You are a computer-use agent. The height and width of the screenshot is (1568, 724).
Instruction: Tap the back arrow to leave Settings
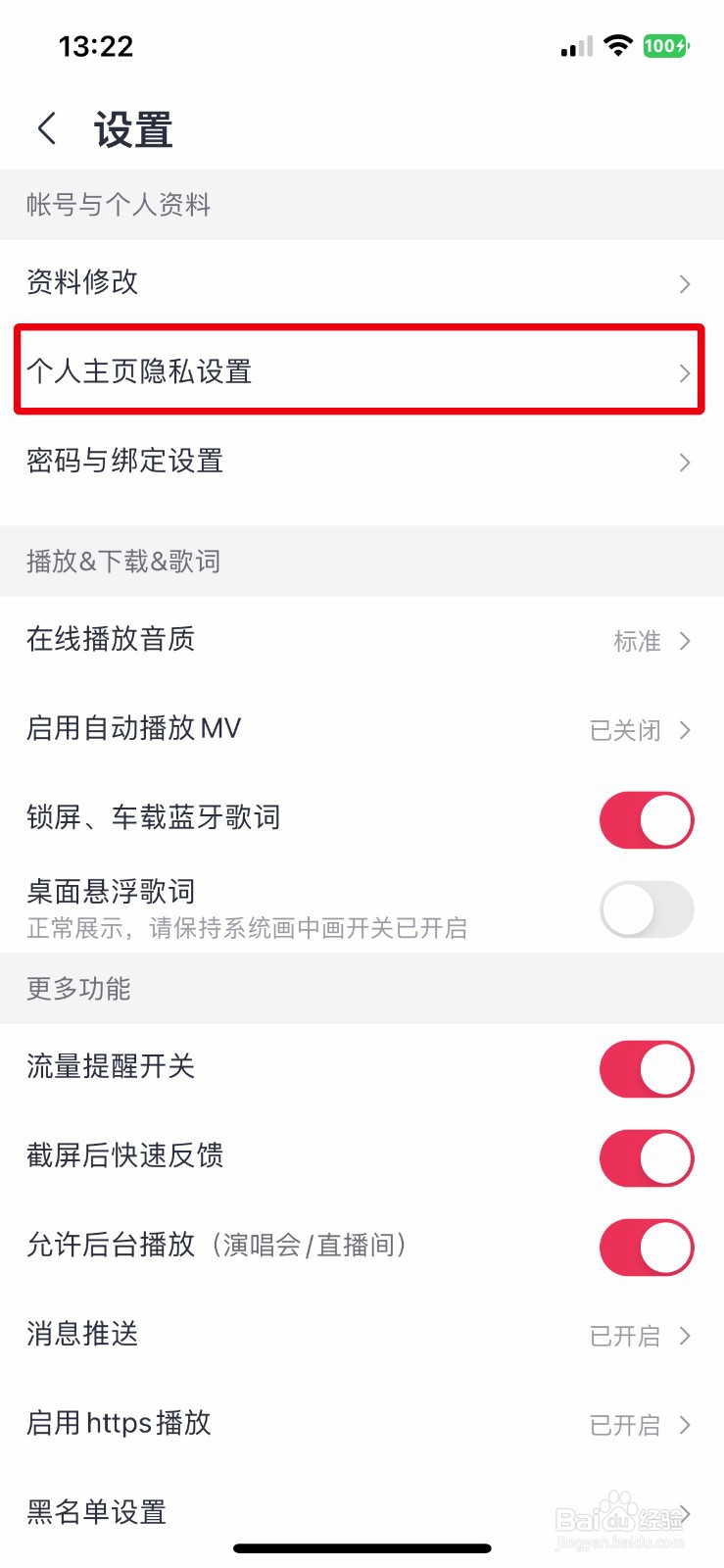[45, 127]
